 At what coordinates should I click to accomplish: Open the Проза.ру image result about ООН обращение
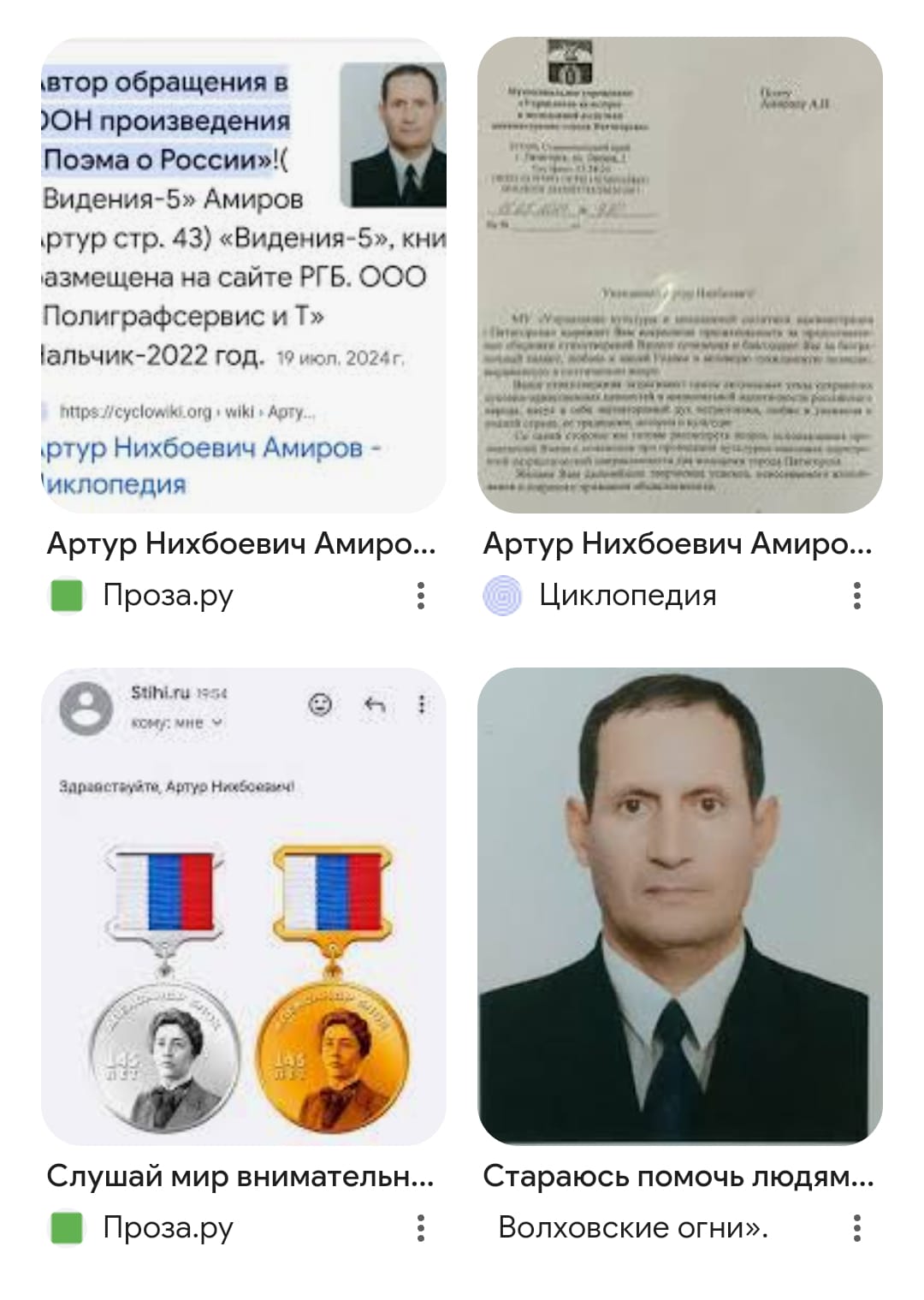coord(243,276)
